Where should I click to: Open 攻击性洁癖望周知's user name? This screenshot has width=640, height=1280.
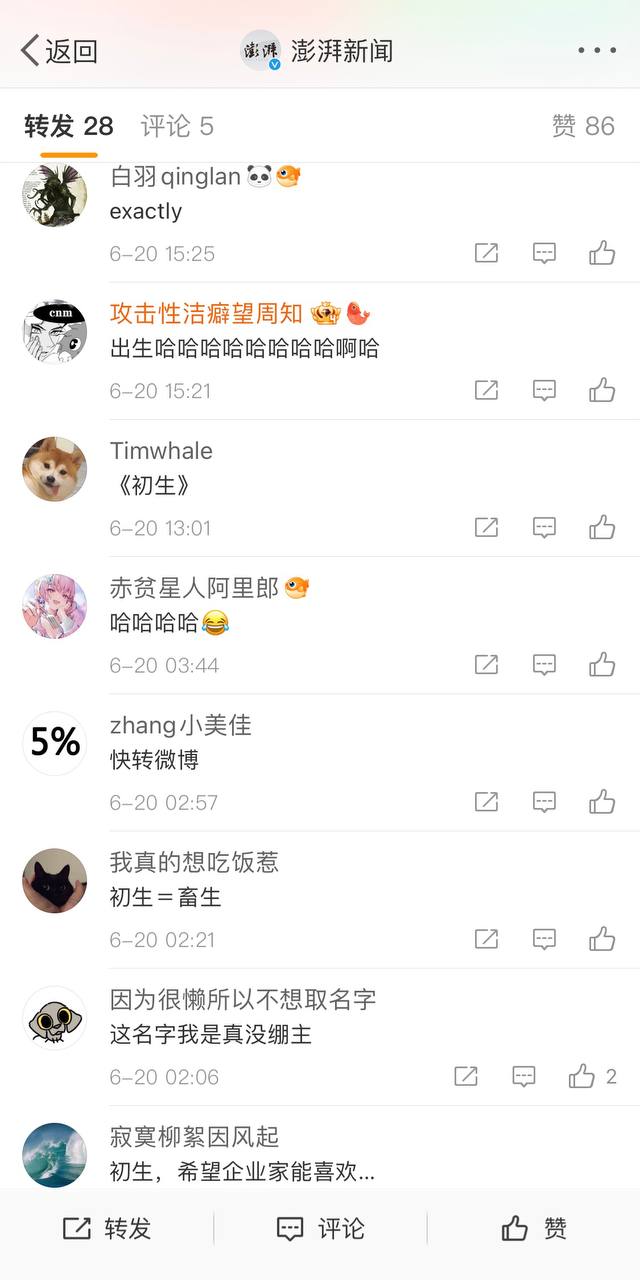(206, 313)
